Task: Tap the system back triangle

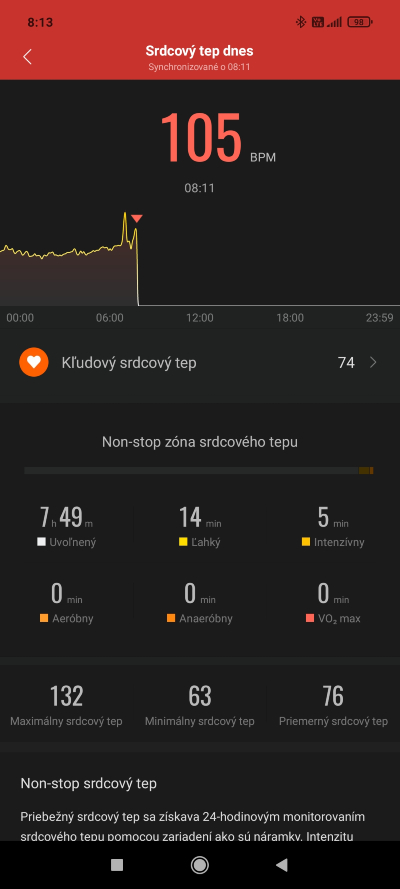Action: (281, 865)
